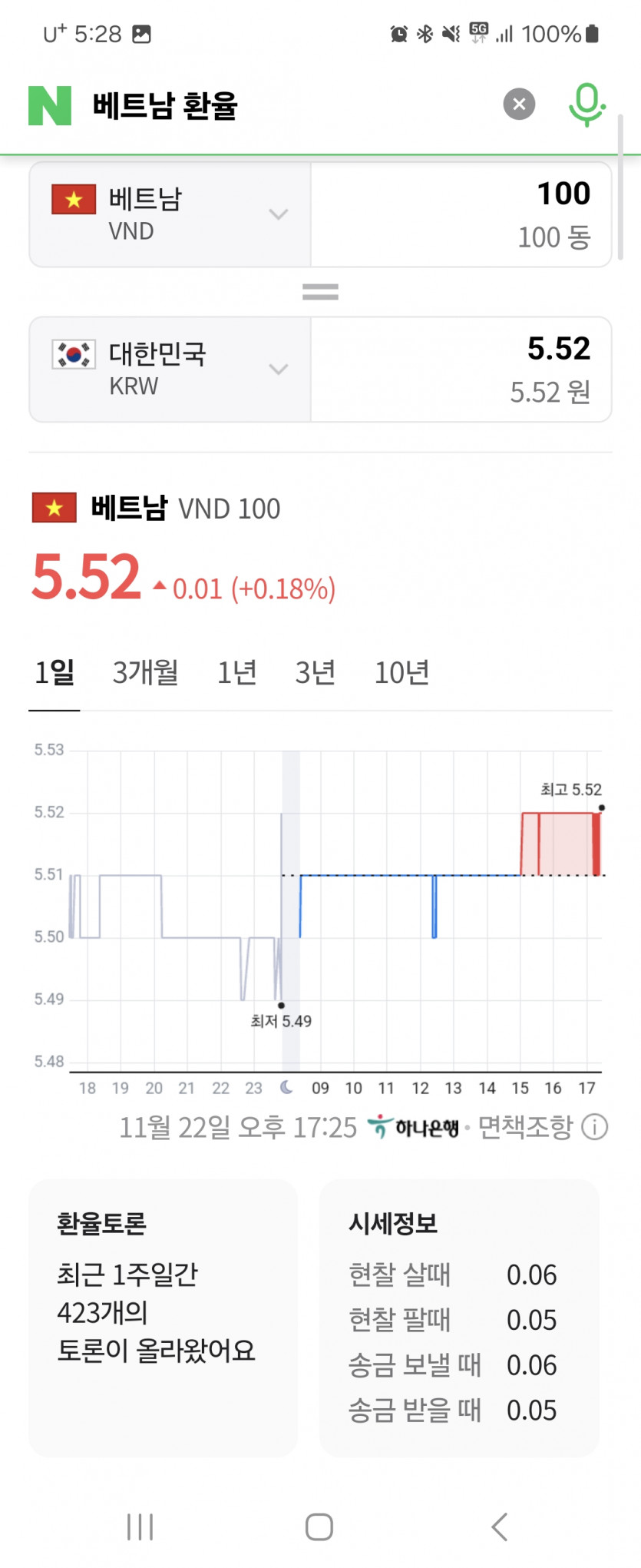Open 면책조항 info icon
Screen dimensions: 641x1568
[x=594, y=1127]
